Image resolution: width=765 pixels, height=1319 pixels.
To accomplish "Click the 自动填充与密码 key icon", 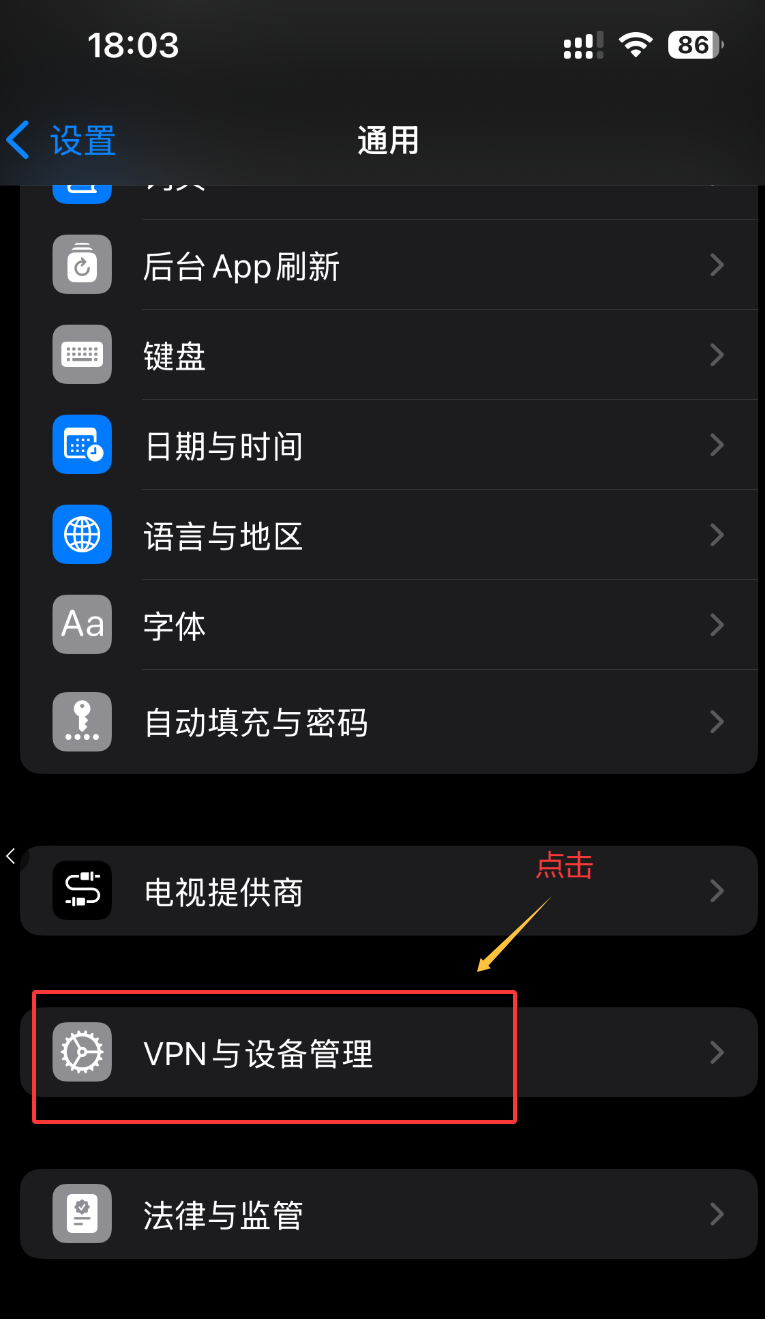I will coord(82,721).
